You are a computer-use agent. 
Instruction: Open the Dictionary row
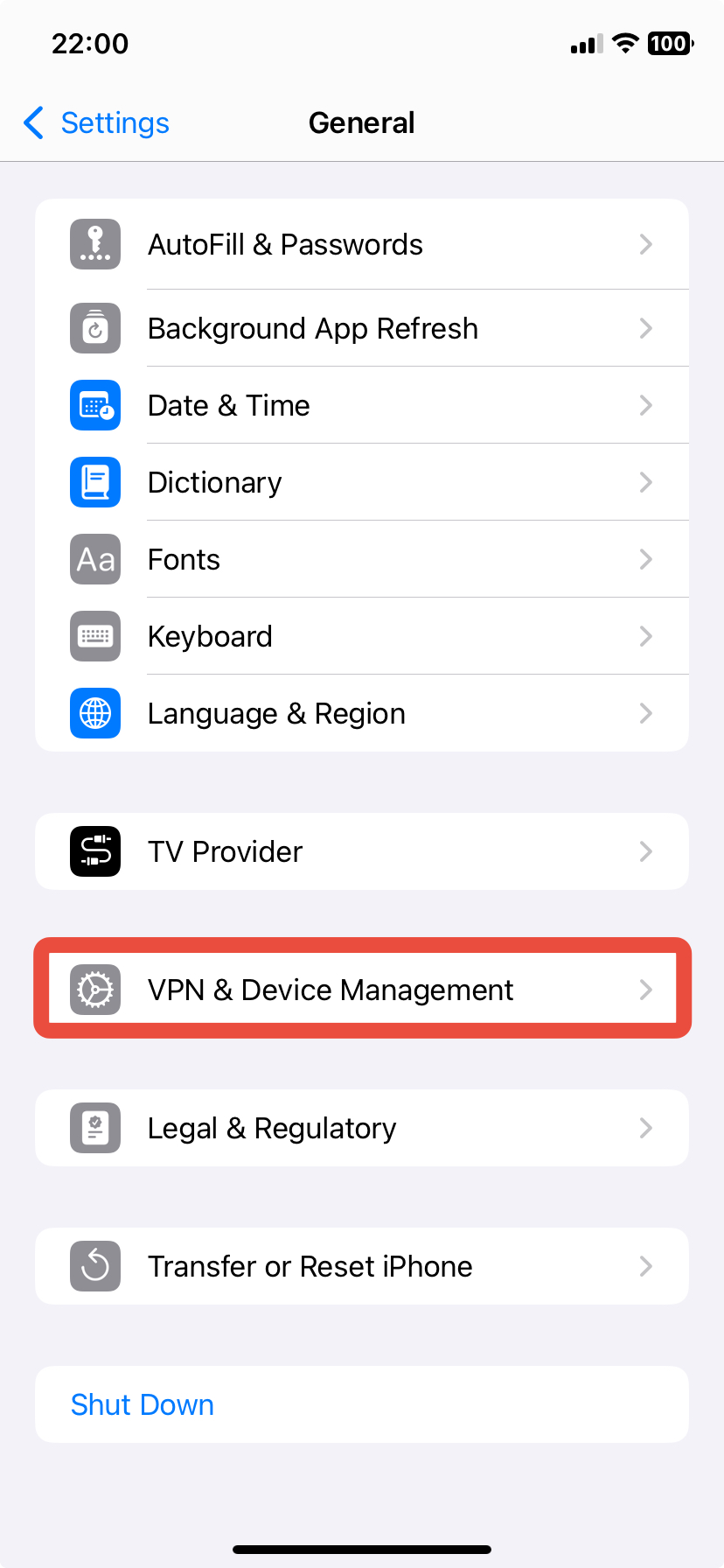(361, 483)
